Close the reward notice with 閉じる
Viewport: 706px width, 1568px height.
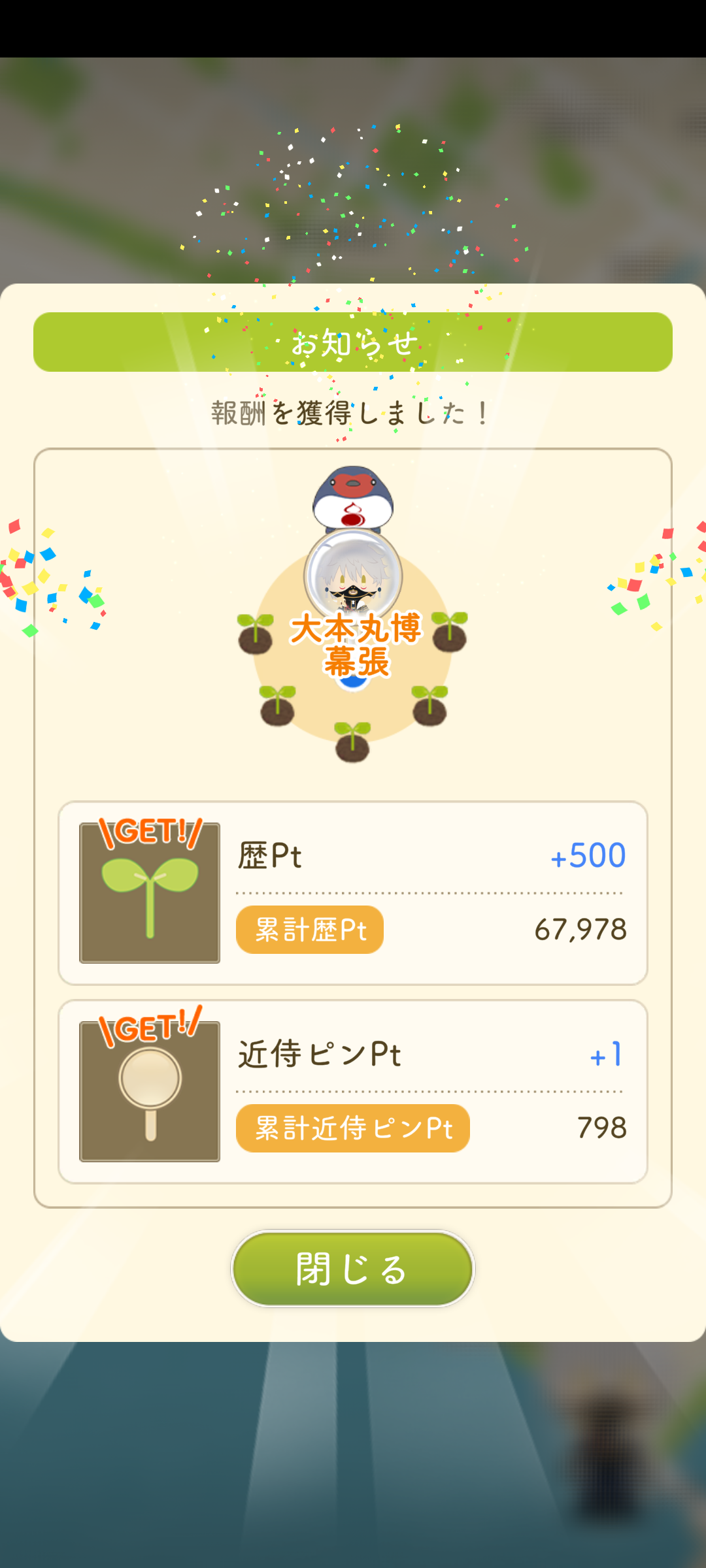[x=353, y=1269]
